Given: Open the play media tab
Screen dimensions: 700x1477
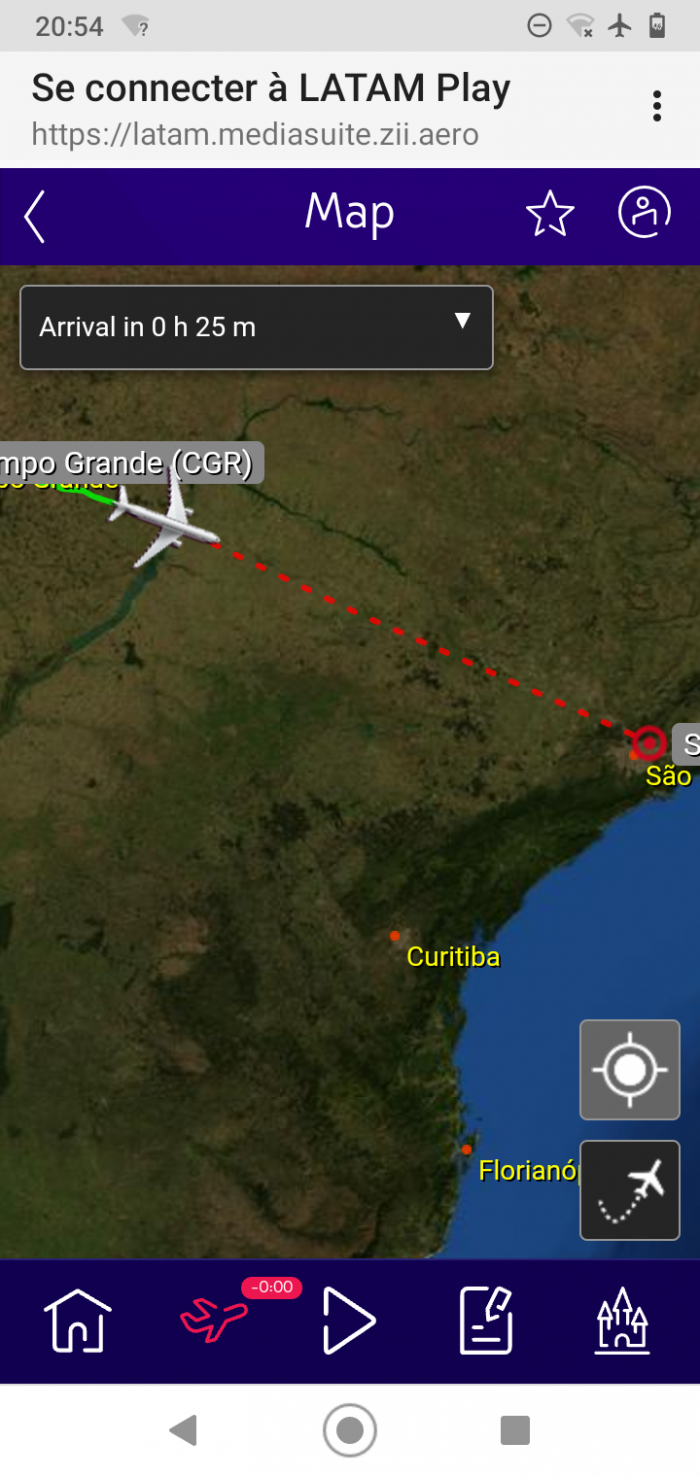Looking at the screenshot, I should (349, 1320).
